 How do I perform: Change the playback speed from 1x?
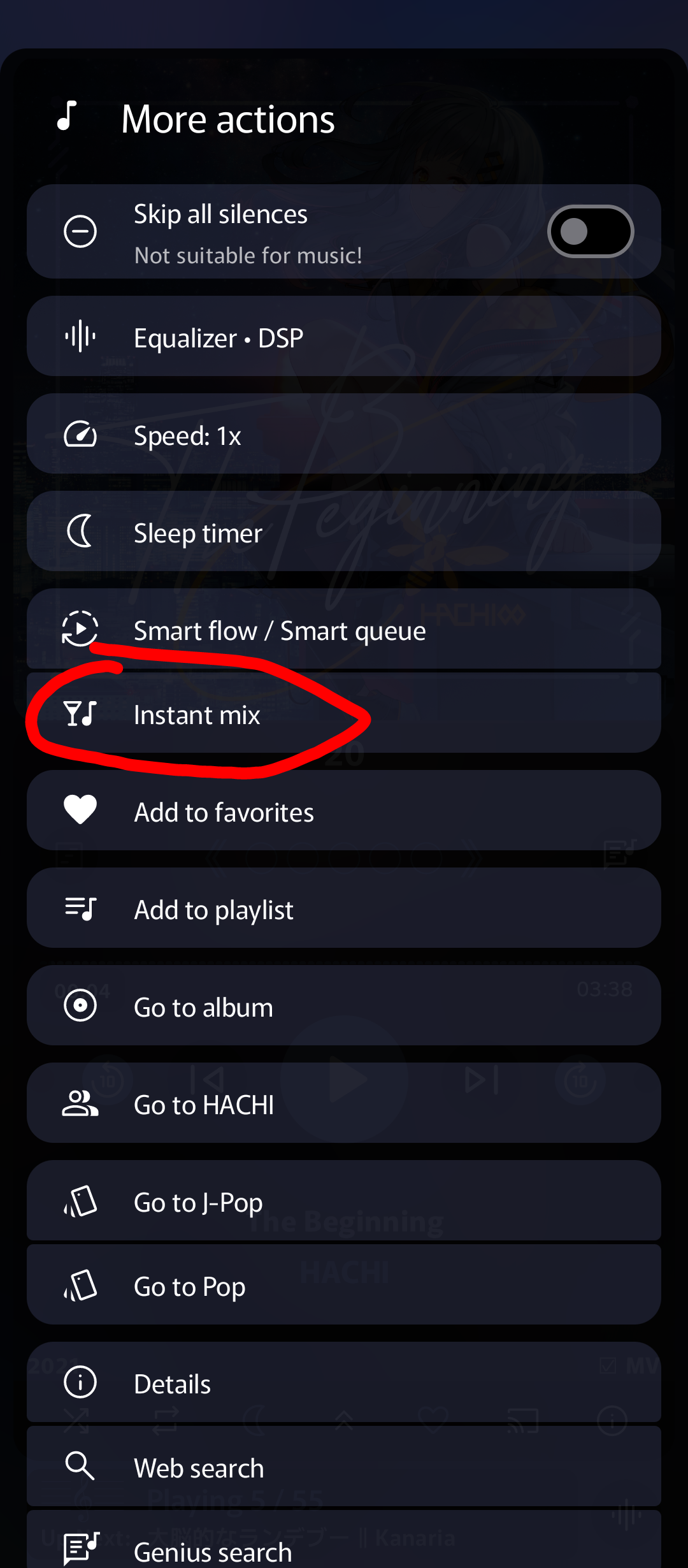click(x=344, y=435)
